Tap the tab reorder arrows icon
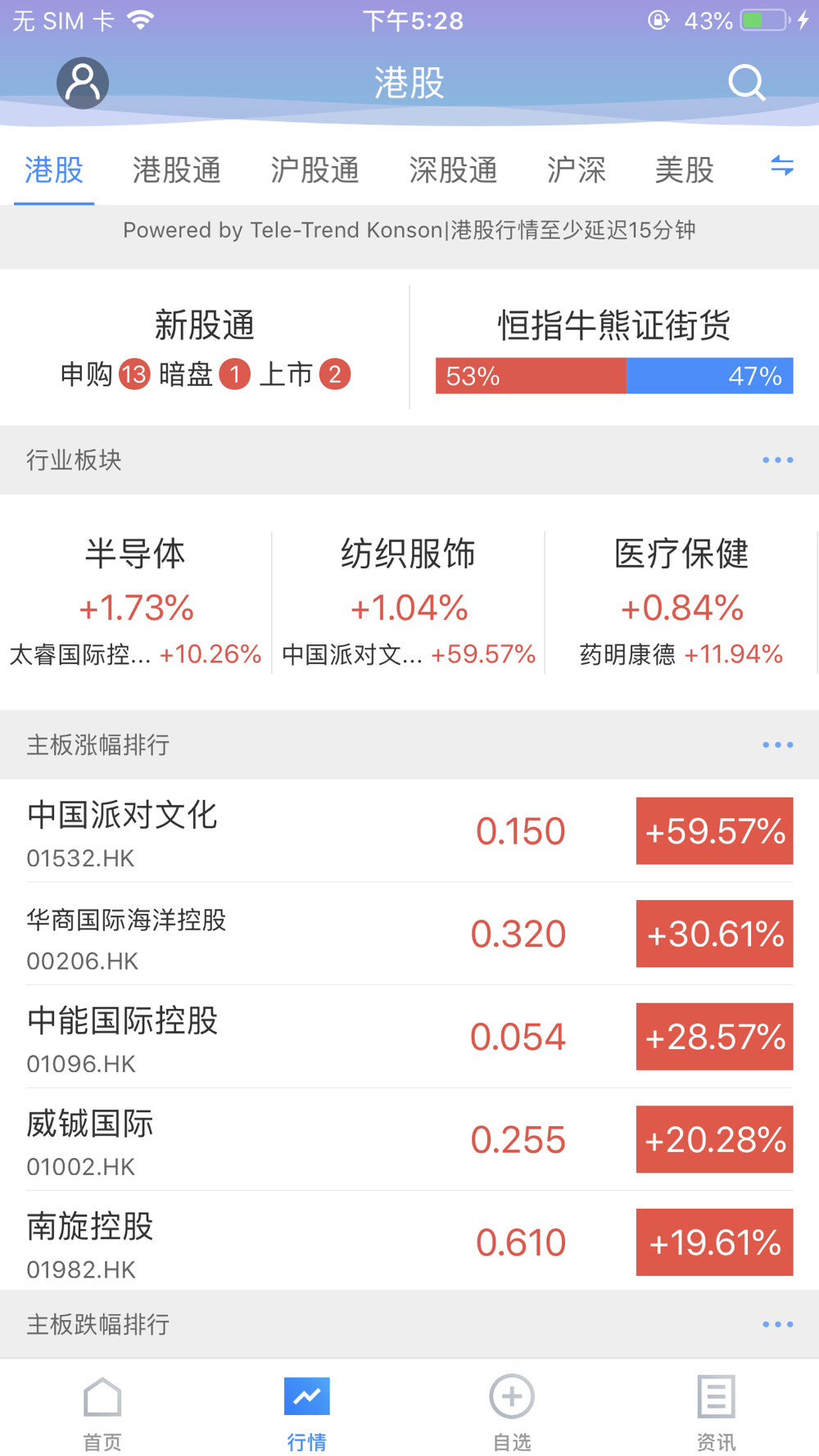Image resolution: width=819 pixels, height=1456 pixels. [x=782, y=166]
